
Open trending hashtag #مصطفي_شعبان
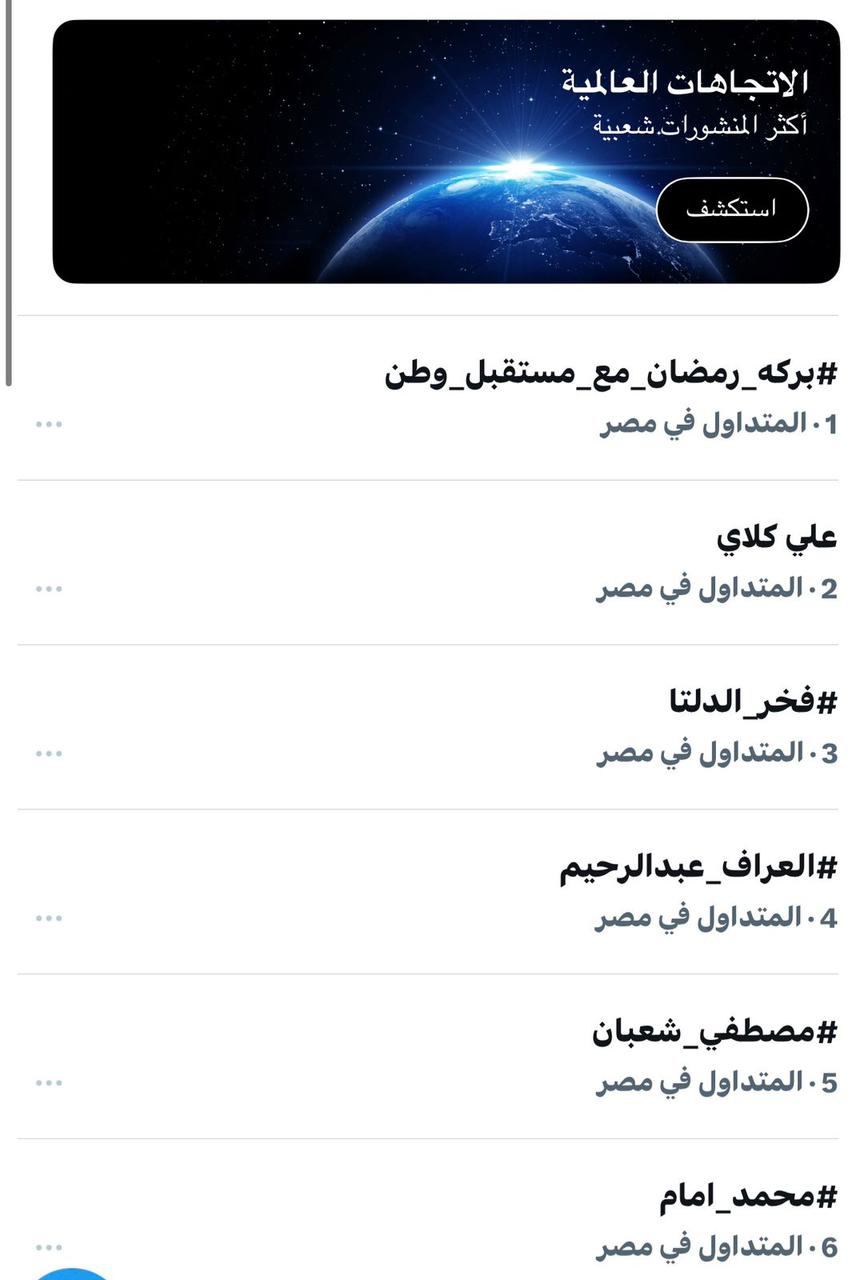click(713, 1031)
